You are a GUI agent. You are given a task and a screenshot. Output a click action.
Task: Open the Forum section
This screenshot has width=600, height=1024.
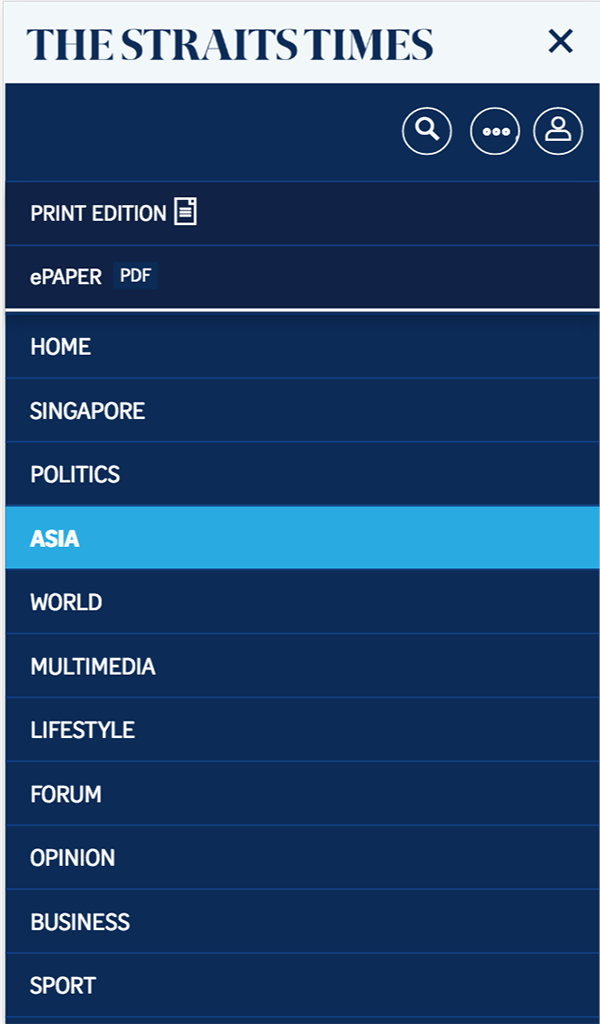(66, 795)
